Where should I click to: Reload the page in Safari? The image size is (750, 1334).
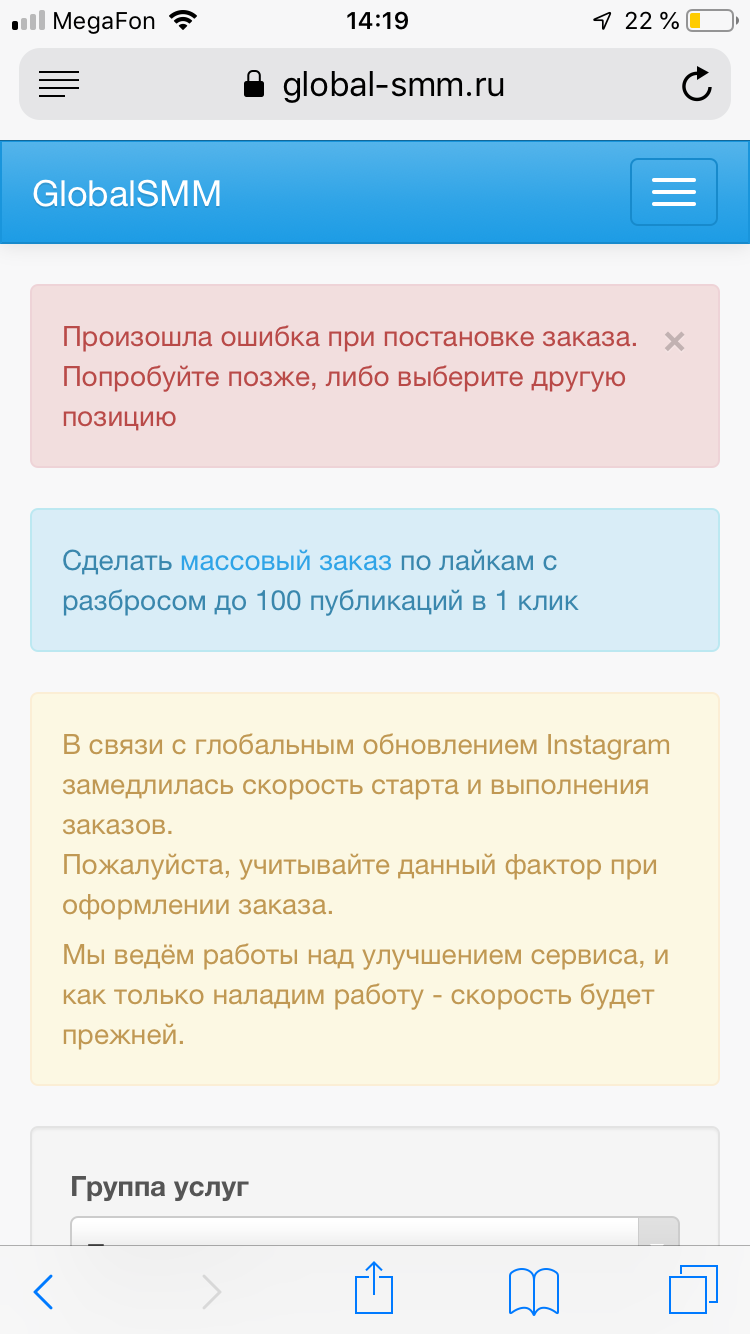(x=697, y=85)
